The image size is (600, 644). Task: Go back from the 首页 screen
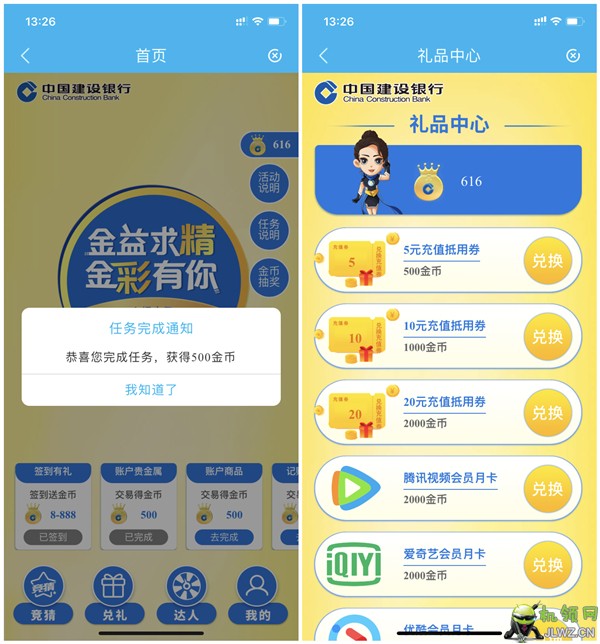[25, 56]
